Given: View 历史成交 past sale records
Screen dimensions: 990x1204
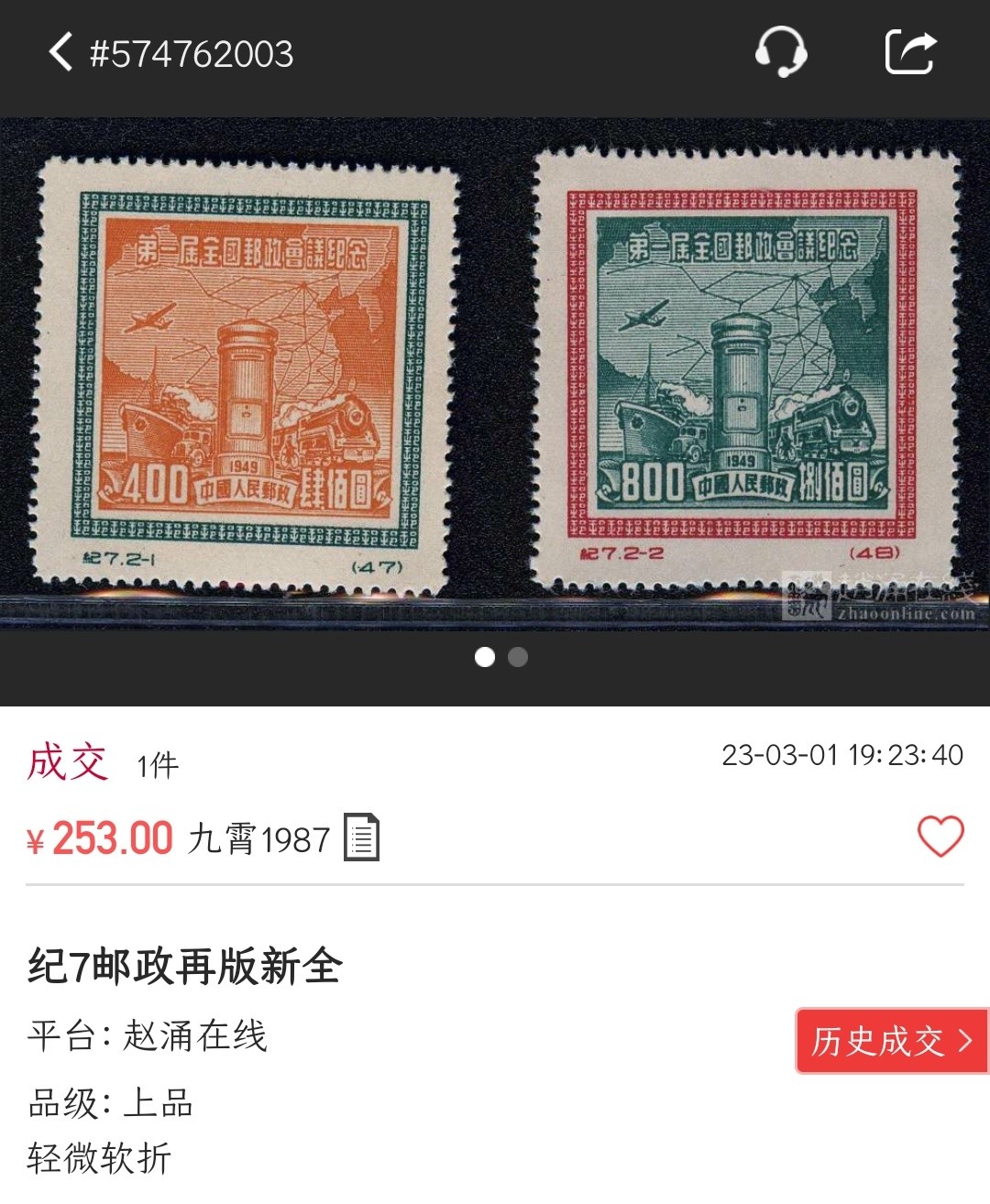Looking at the screenshot, I should coord(891,1041).
